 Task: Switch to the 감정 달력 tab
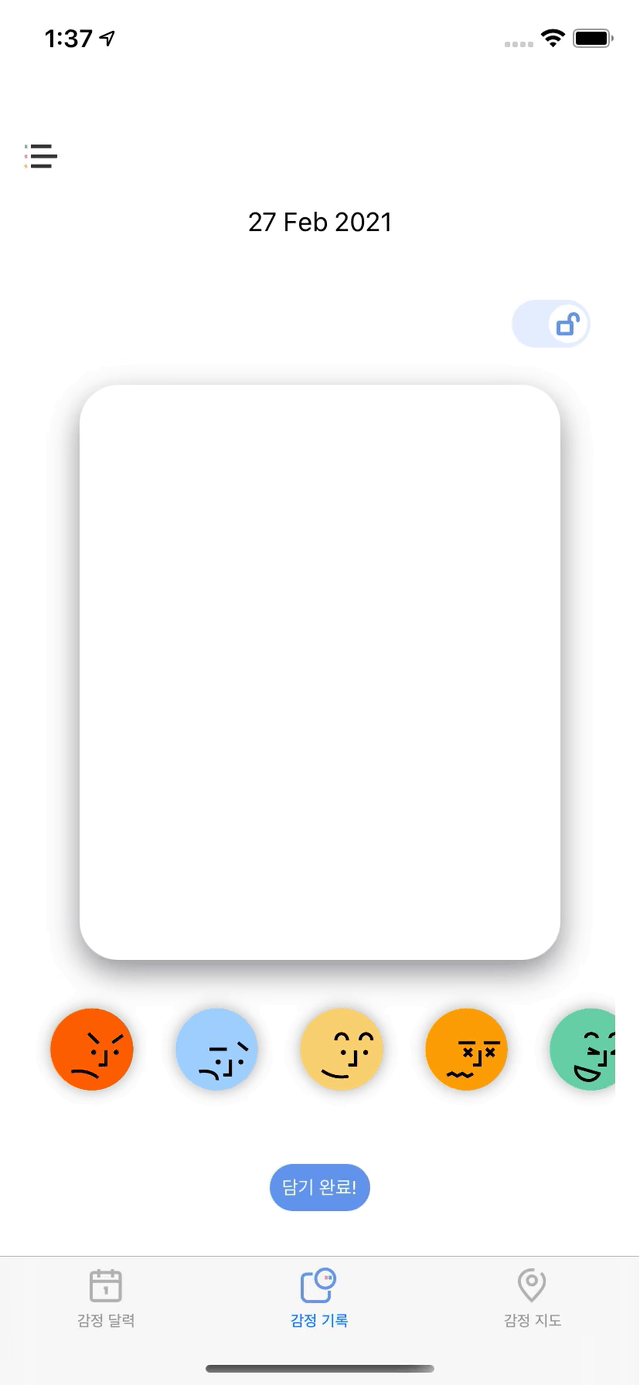106,1298
